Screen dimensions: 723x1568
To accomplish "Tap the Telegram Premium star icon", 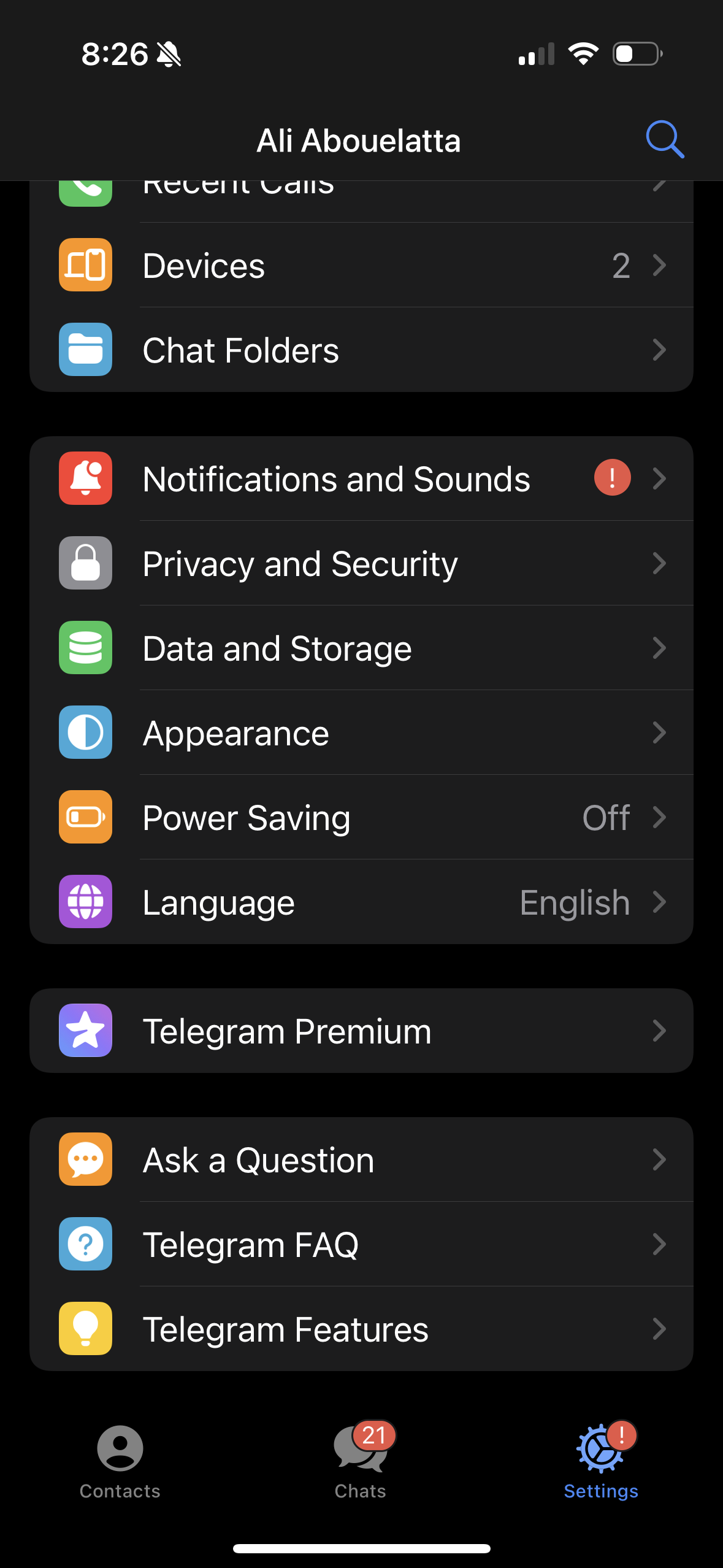I will (x=85, y=1031).
